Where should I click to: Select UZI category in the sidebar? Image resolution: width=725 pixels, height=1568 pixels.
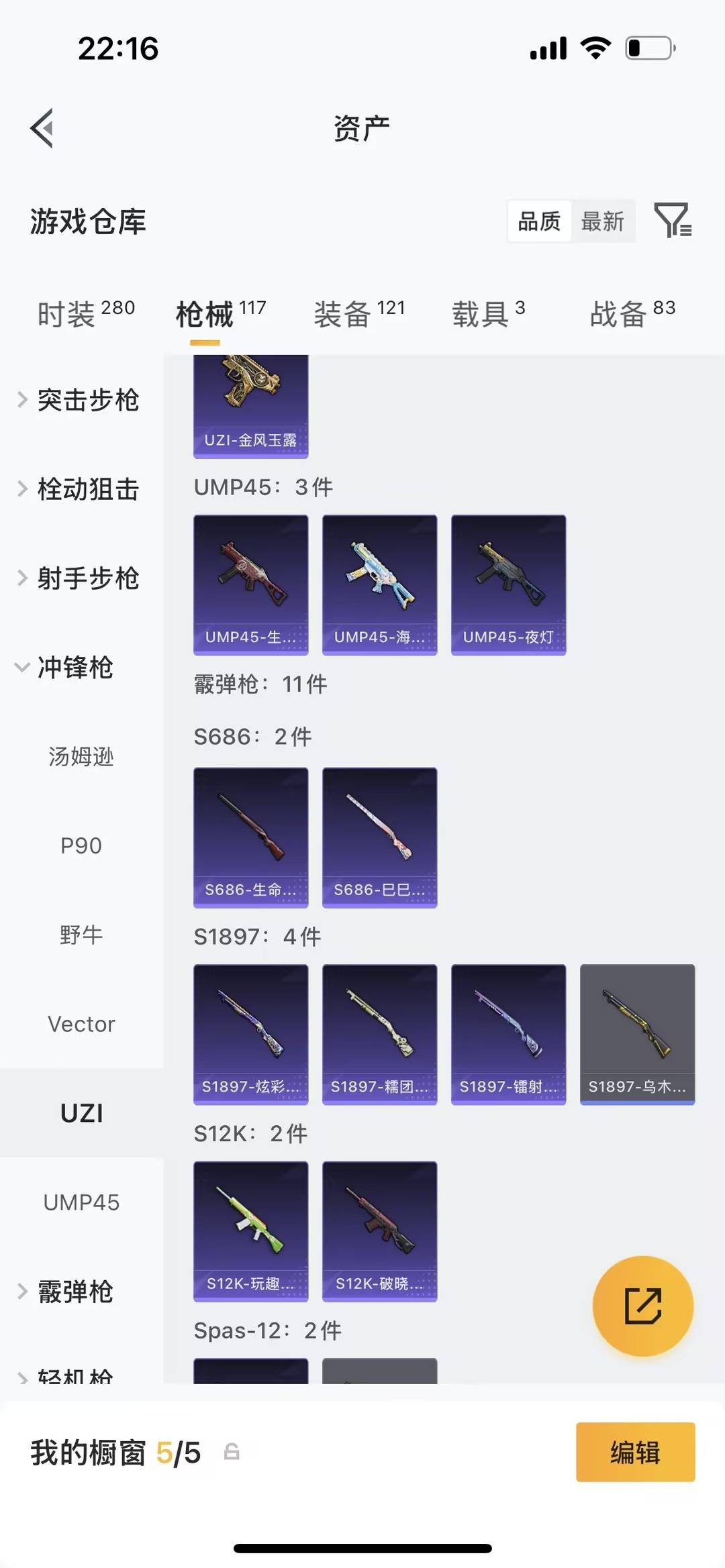(82, 1112)
